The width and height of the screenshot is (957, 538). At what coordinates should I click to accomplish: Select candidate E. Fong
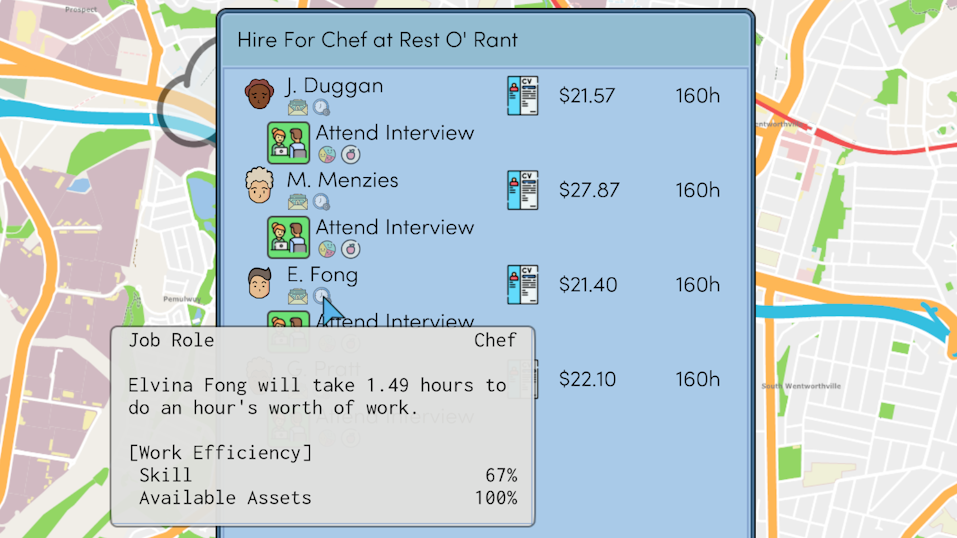coord(321,275)
